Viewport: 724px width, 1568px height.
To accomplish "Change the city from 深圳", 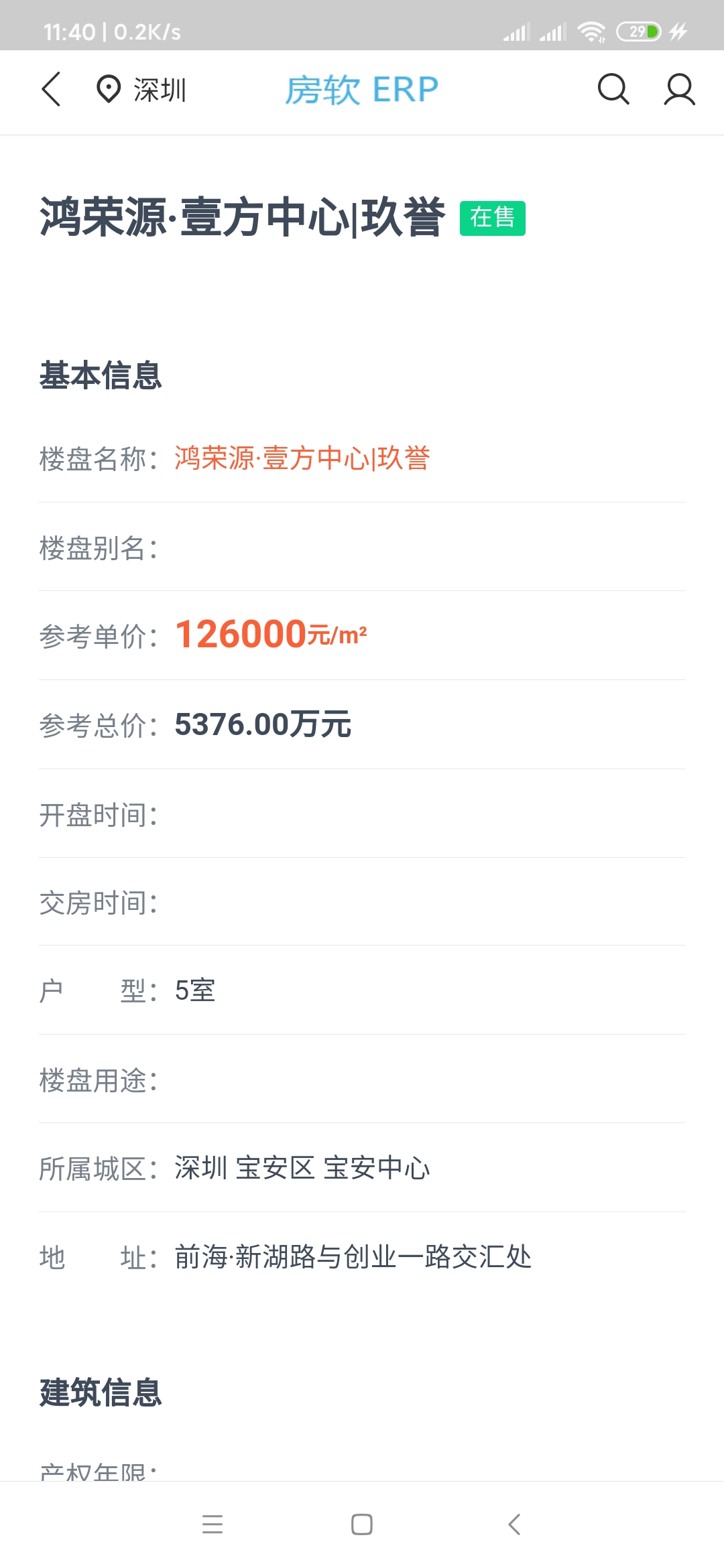I will [x=141, y=90].
